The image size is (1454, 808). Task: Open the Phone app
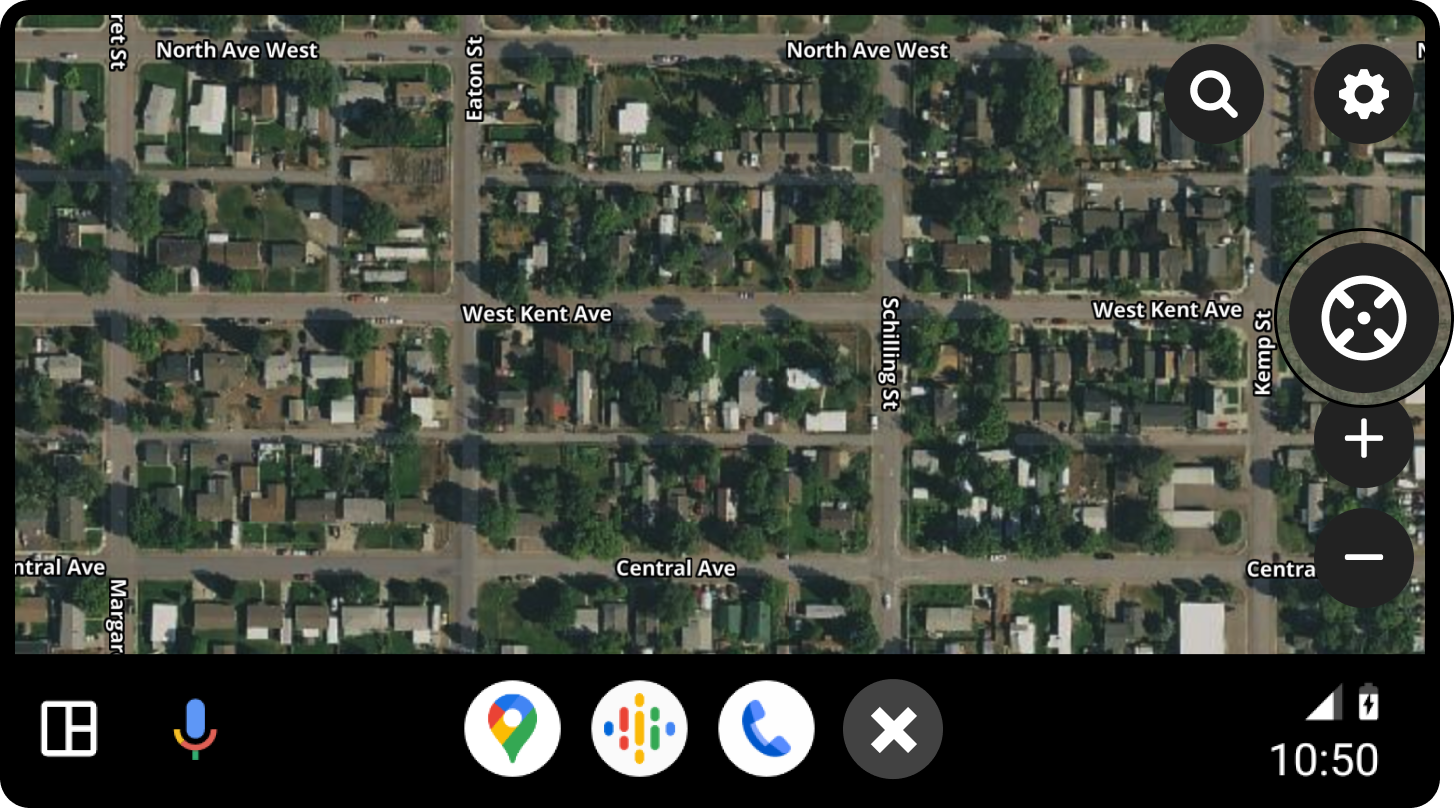766,729
